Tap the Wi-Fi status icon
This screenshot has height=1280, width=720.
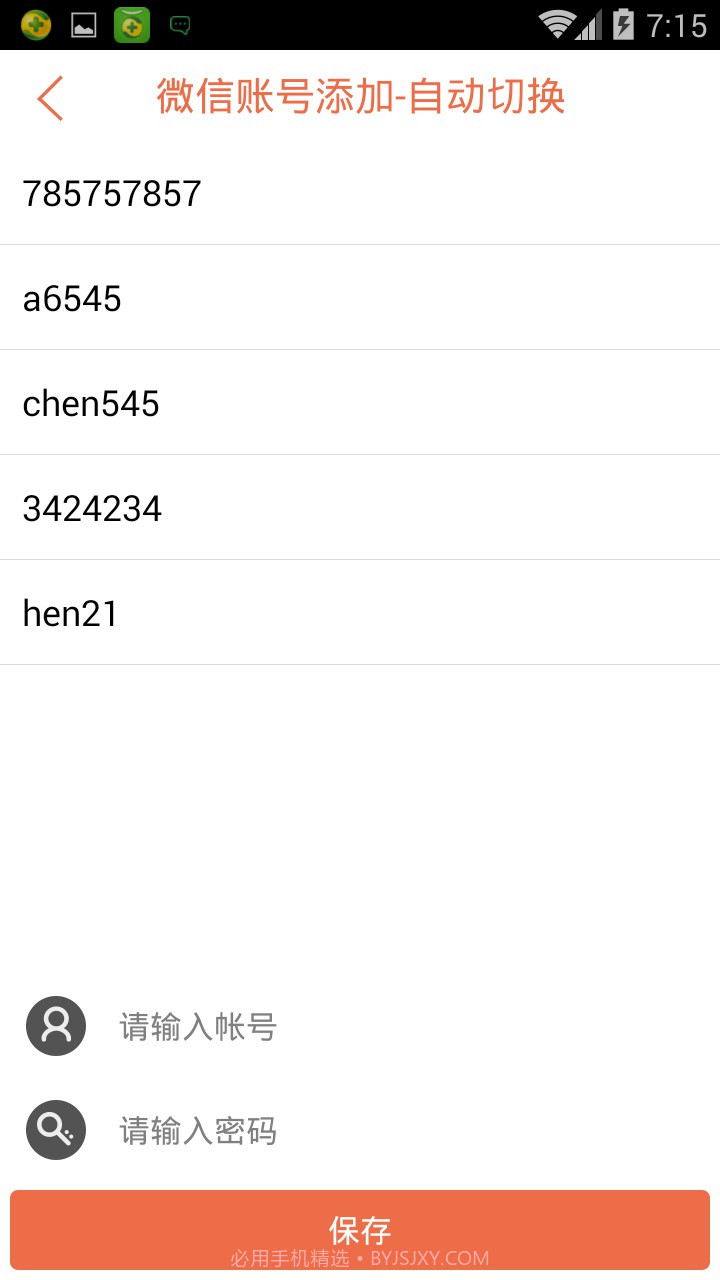coord(560,24)
